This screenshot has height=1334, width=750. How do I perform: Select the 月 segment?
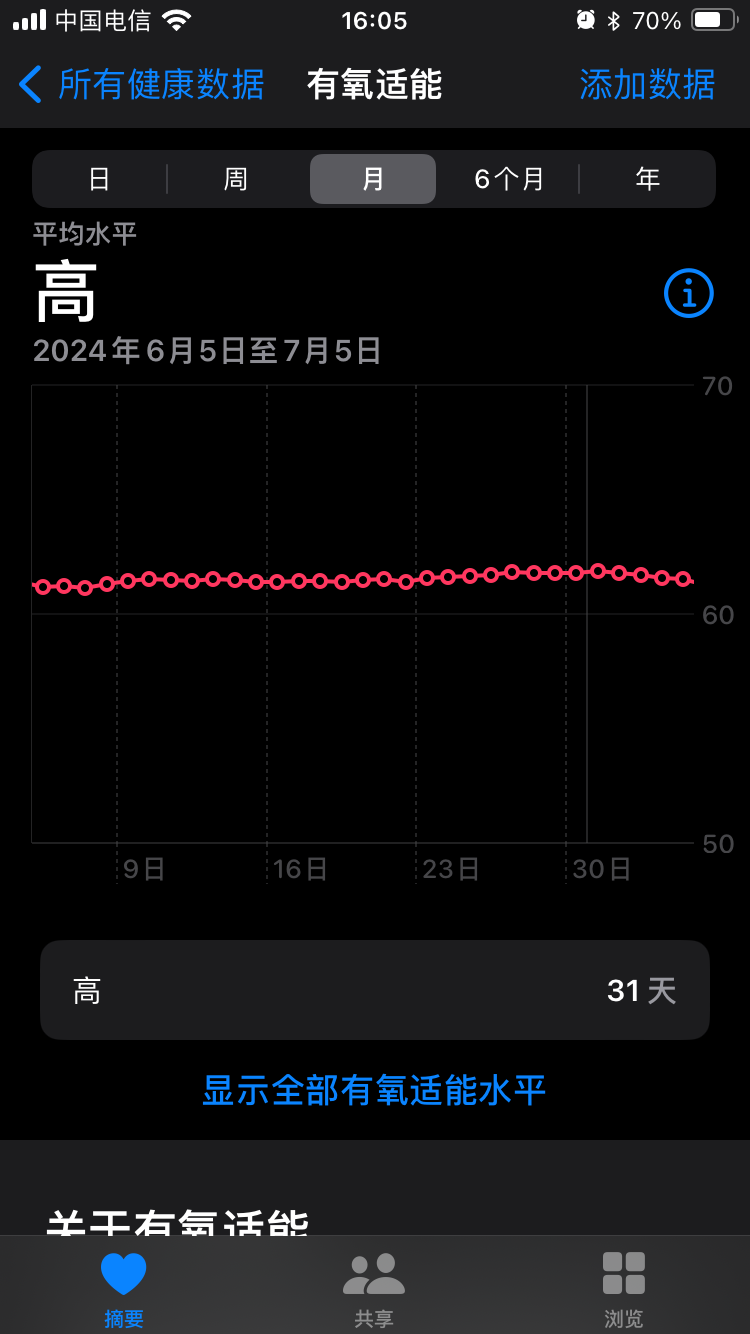pyautogui.click(x=373, y=179)
